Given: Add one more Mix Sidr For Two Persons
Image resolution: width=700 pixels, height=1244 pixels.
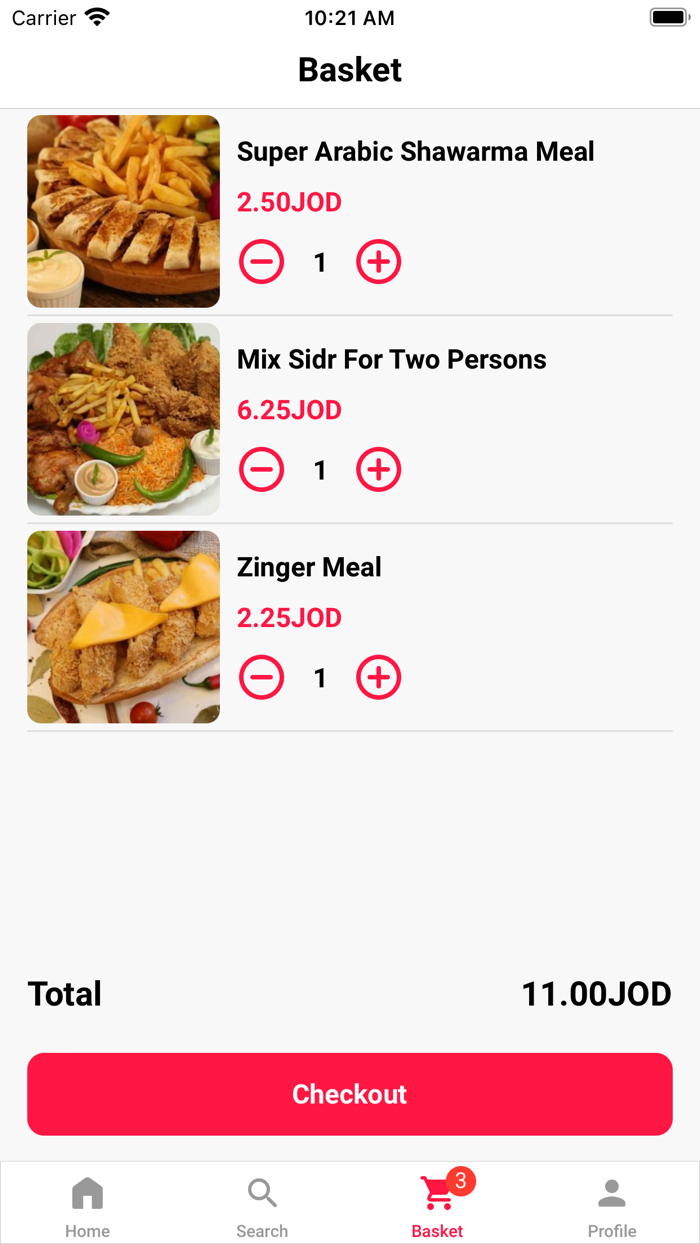Looking at the screenshot, I should tap(379, 470).
